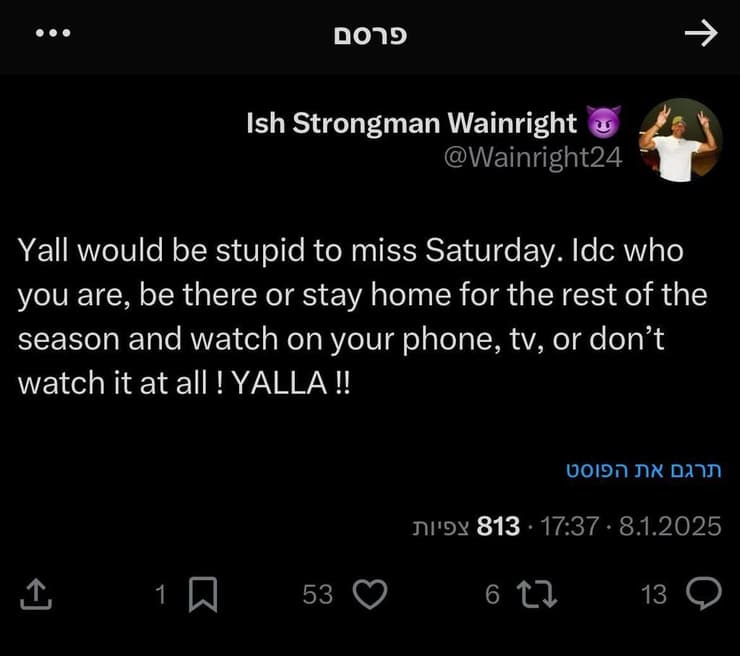
Task: Go back using the arrow icon
Action: (701, 34)
